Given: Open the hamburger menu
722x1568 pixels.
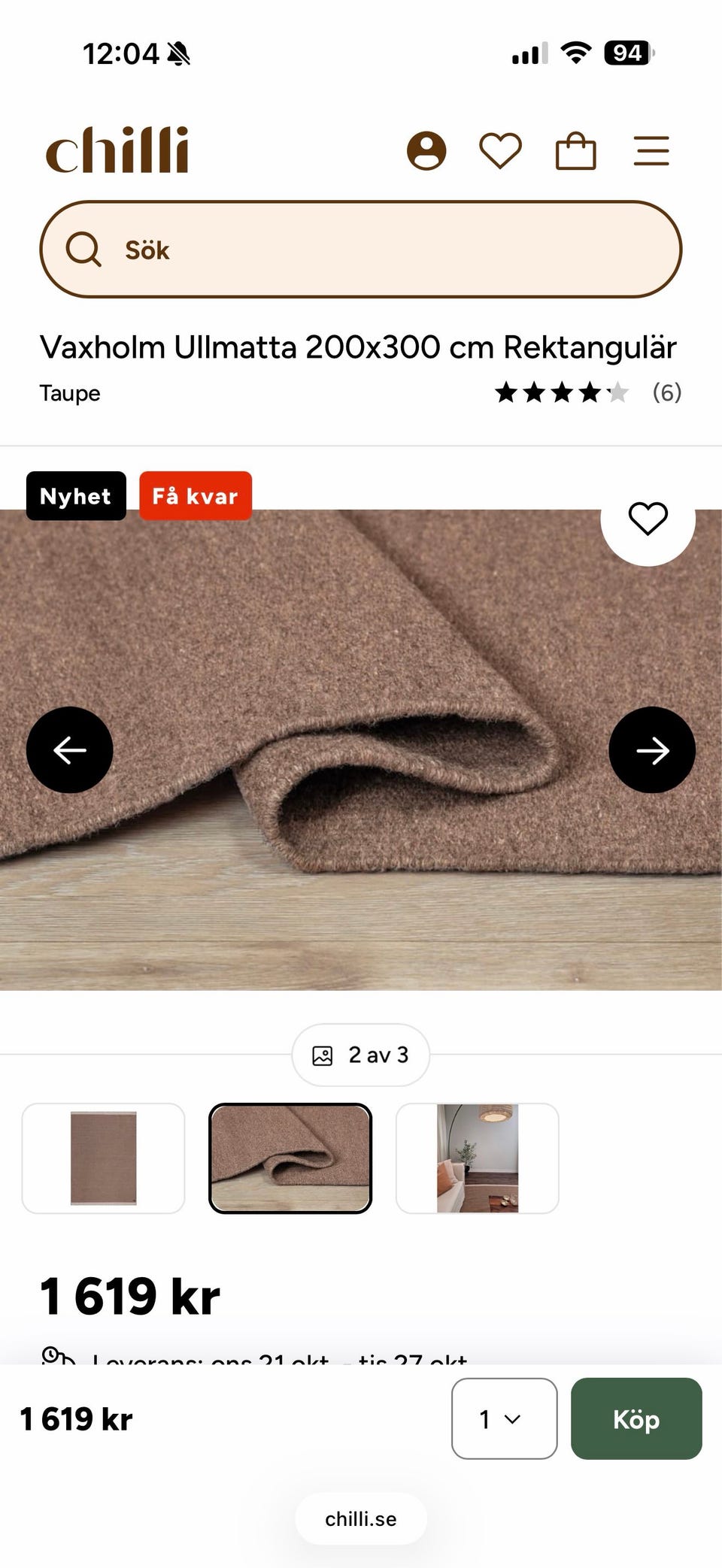Looking at the screenshot, I should pos(651,151).
